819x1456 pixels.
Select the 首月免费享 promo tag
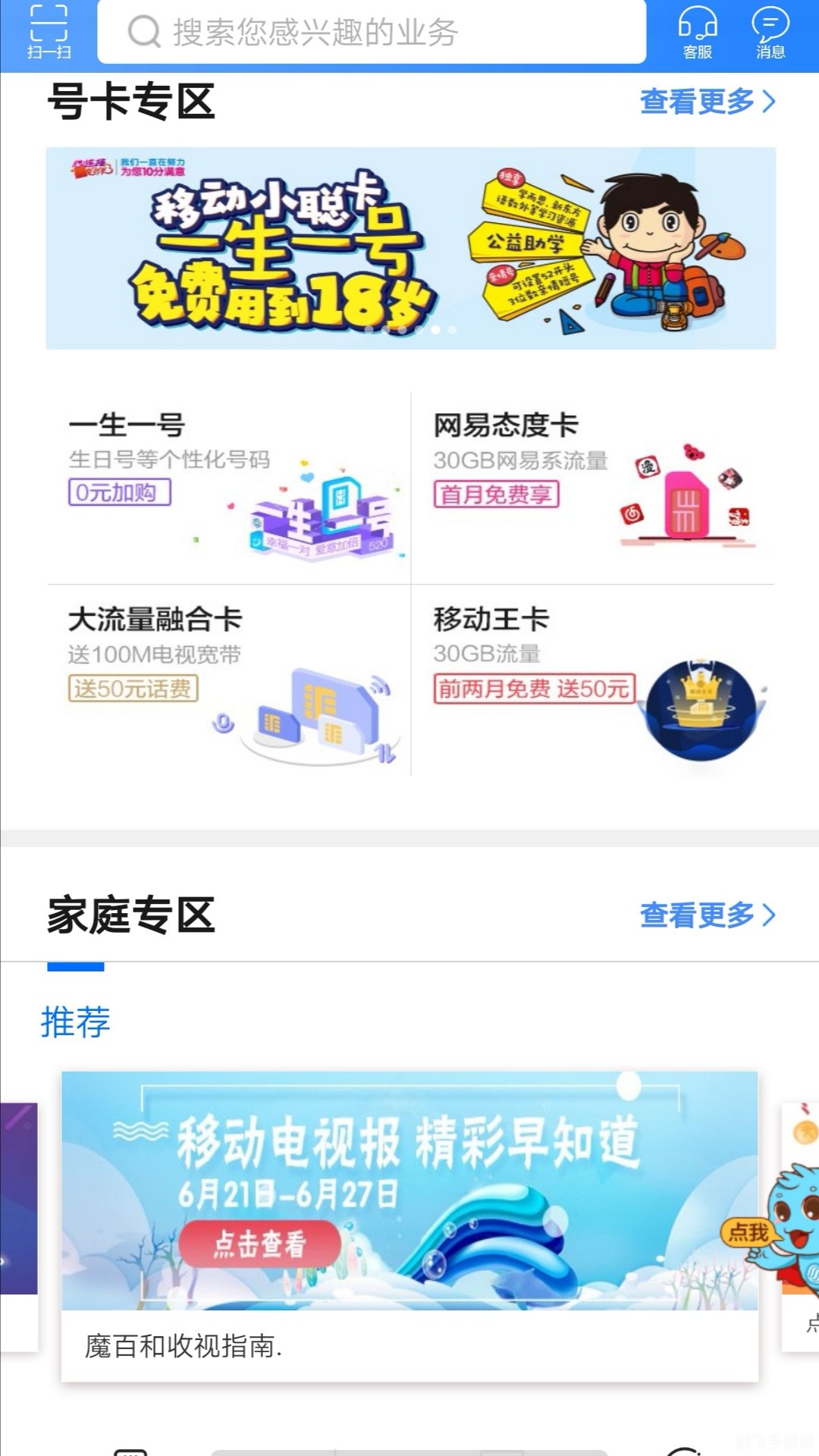[x=496, y=493]
